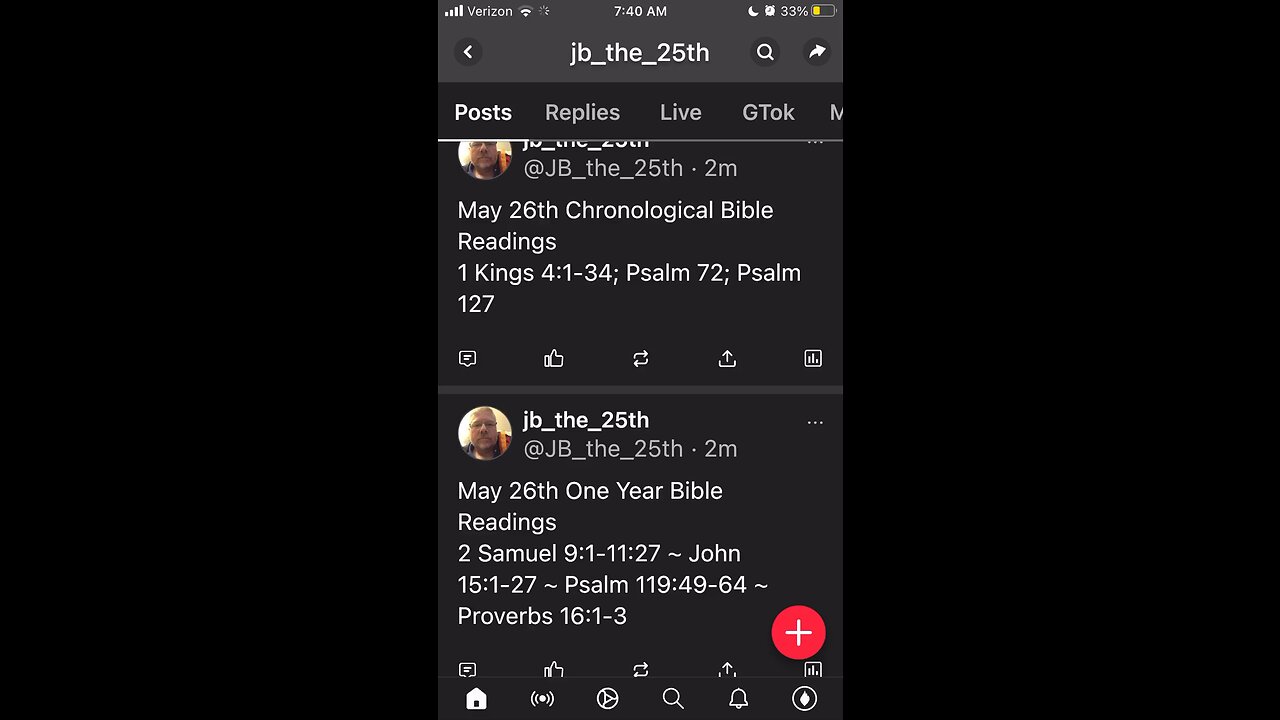This screenshot has width=1280, height=720.
Task: Tap the avatar on the One Year Bible post
Action: tap(485, 434)
